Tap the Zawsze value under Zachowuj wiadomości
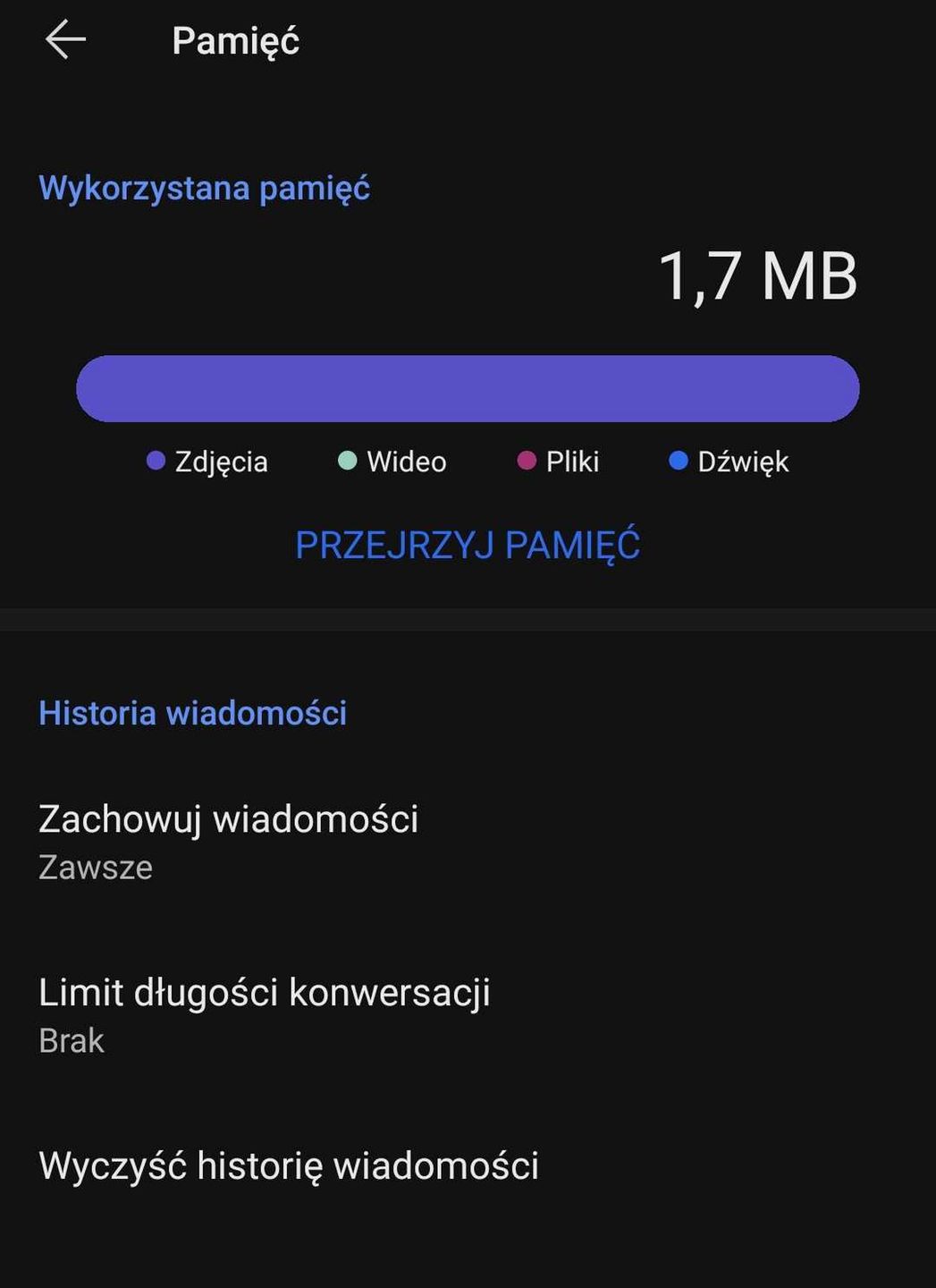The width and height of the screenshot is (936, 1288). 95,866
